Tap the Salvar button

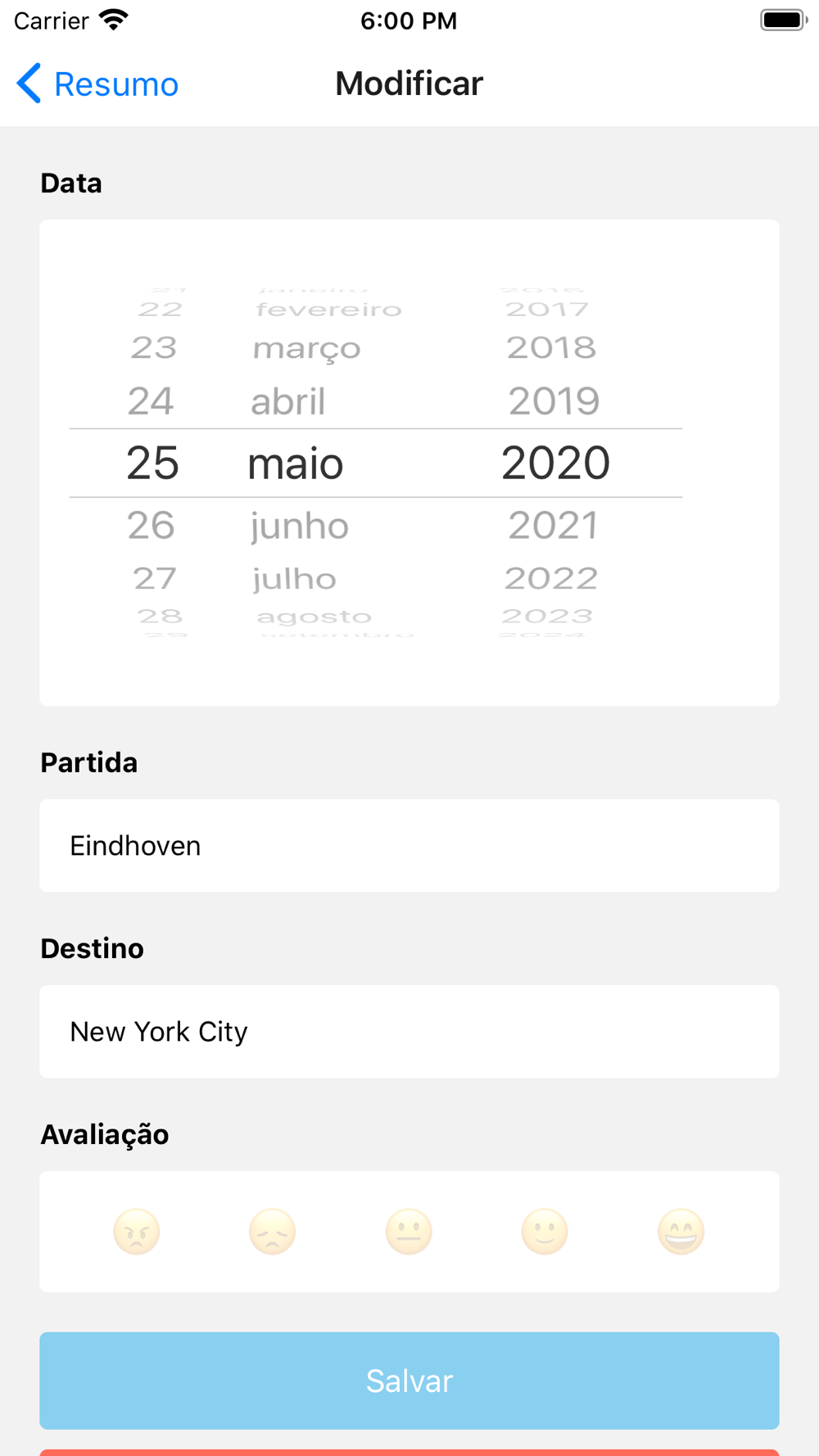(x=409, y=1381)
